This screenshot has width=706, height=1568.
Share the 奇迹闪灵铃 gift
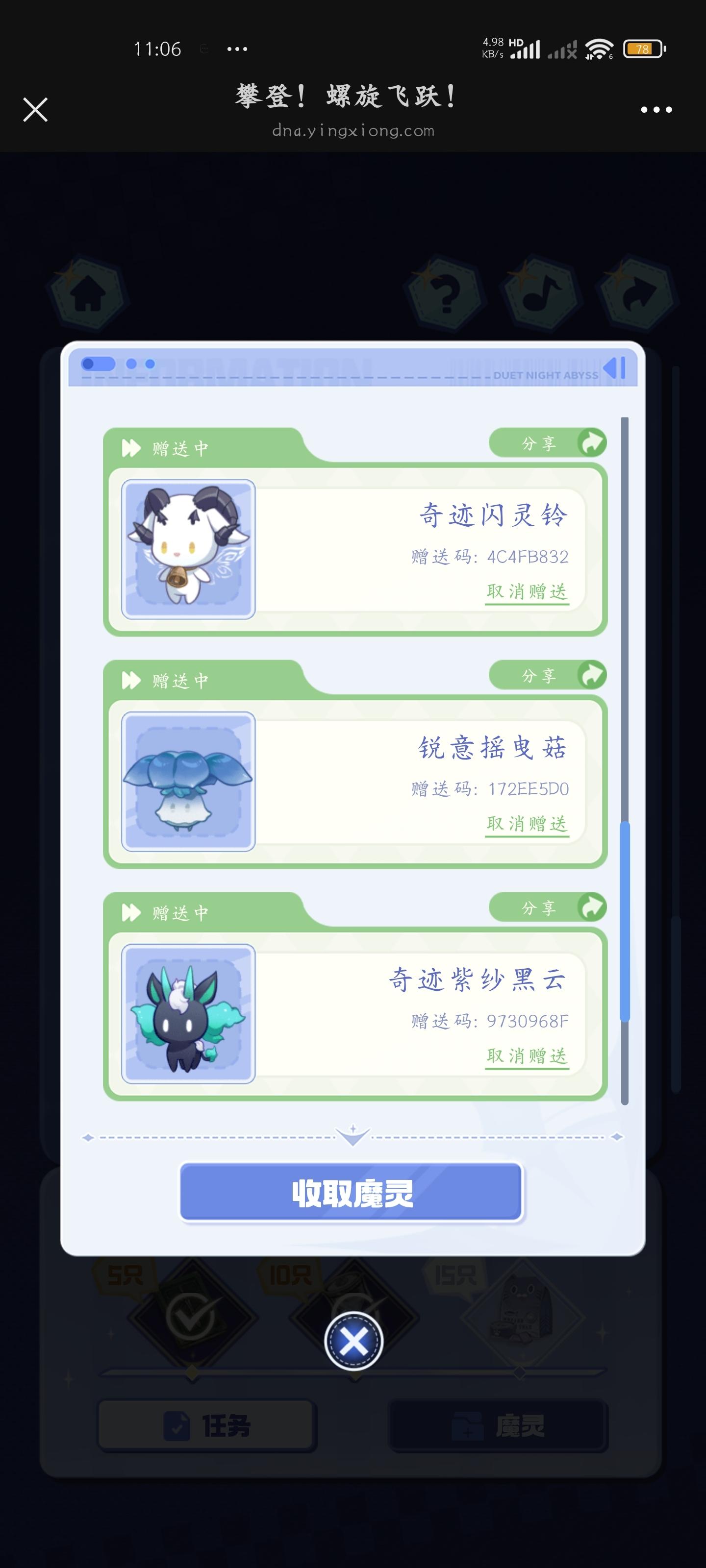(x=547, y=443)
